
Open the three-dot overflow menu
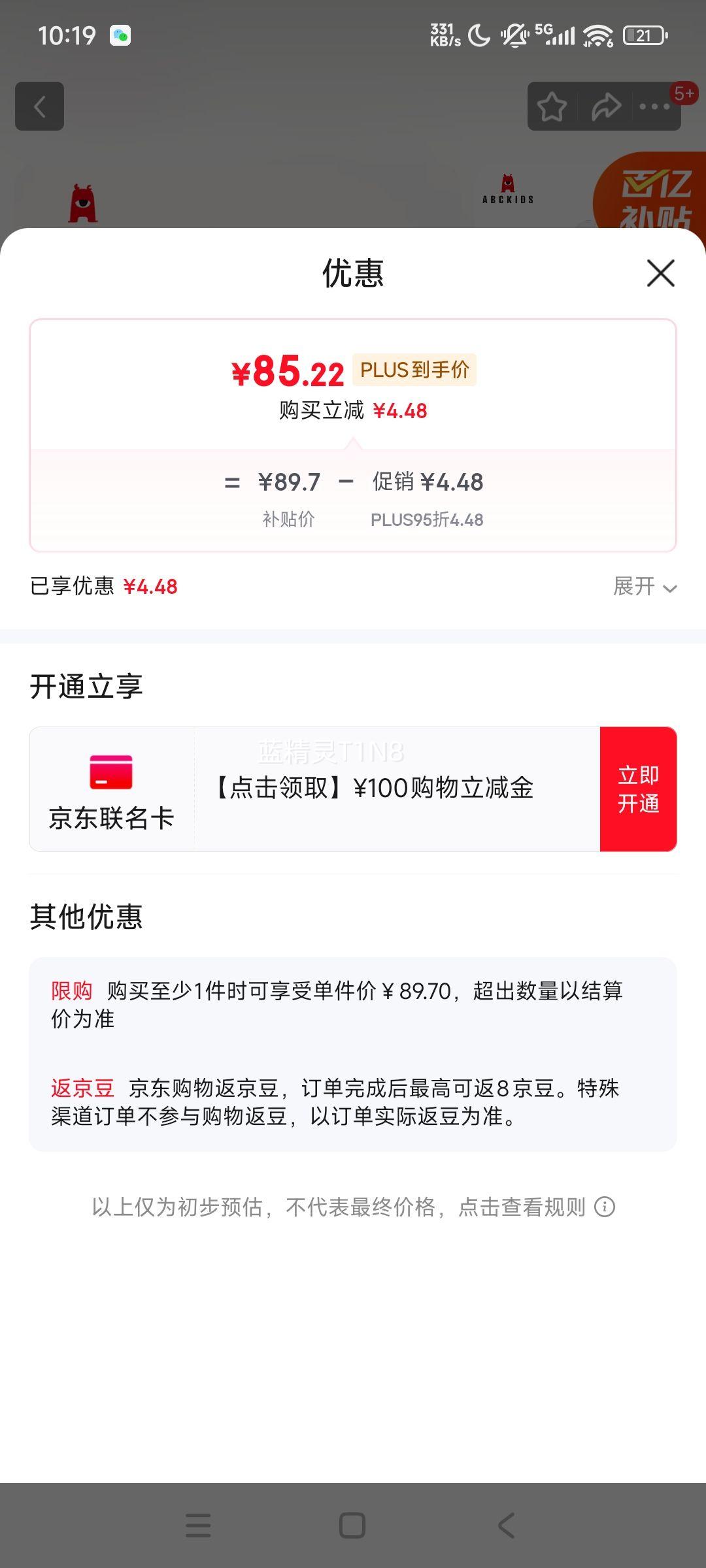click(655, 106)
